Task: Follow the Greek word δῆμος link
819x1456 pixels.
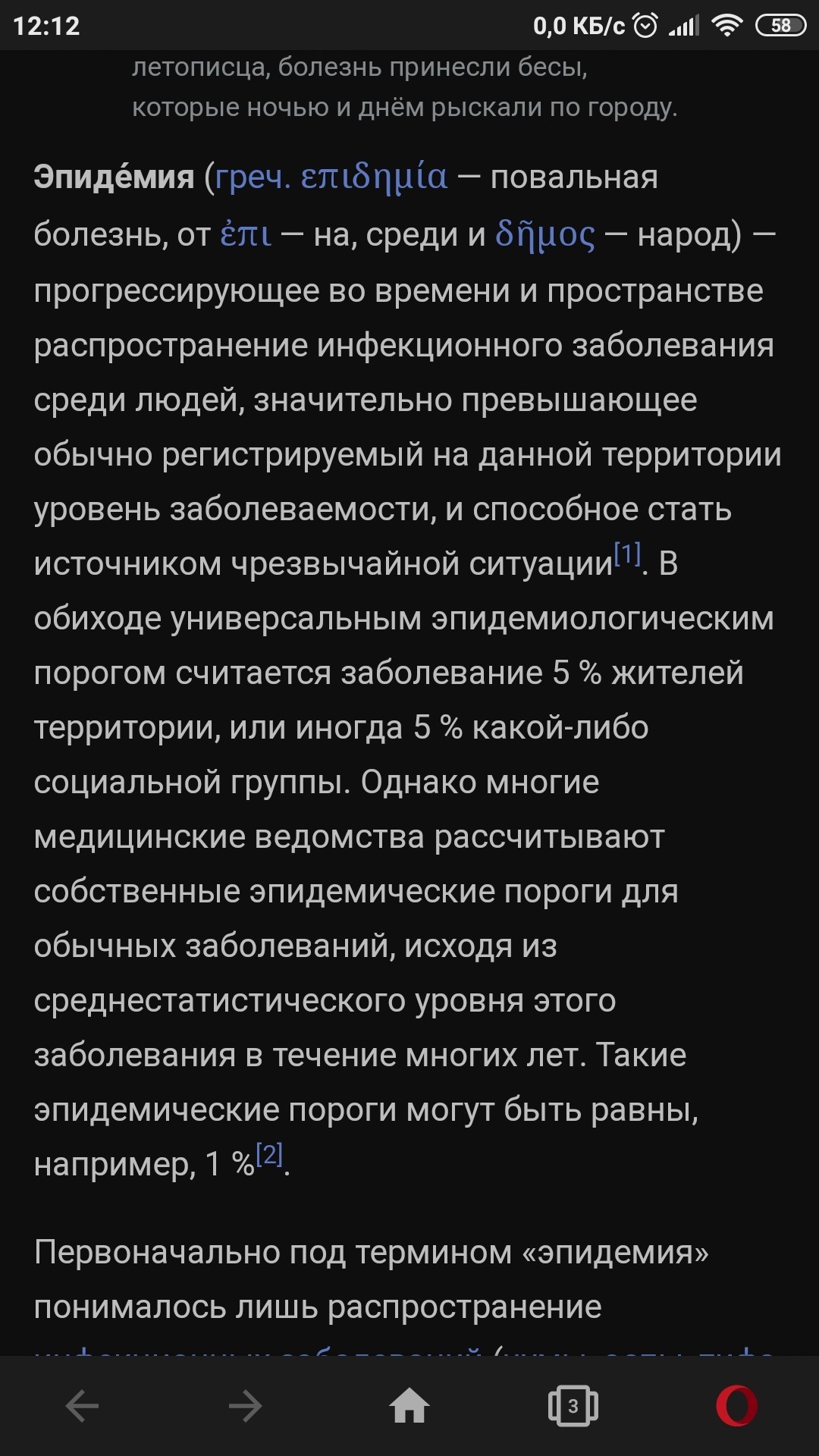Action: 545,234
